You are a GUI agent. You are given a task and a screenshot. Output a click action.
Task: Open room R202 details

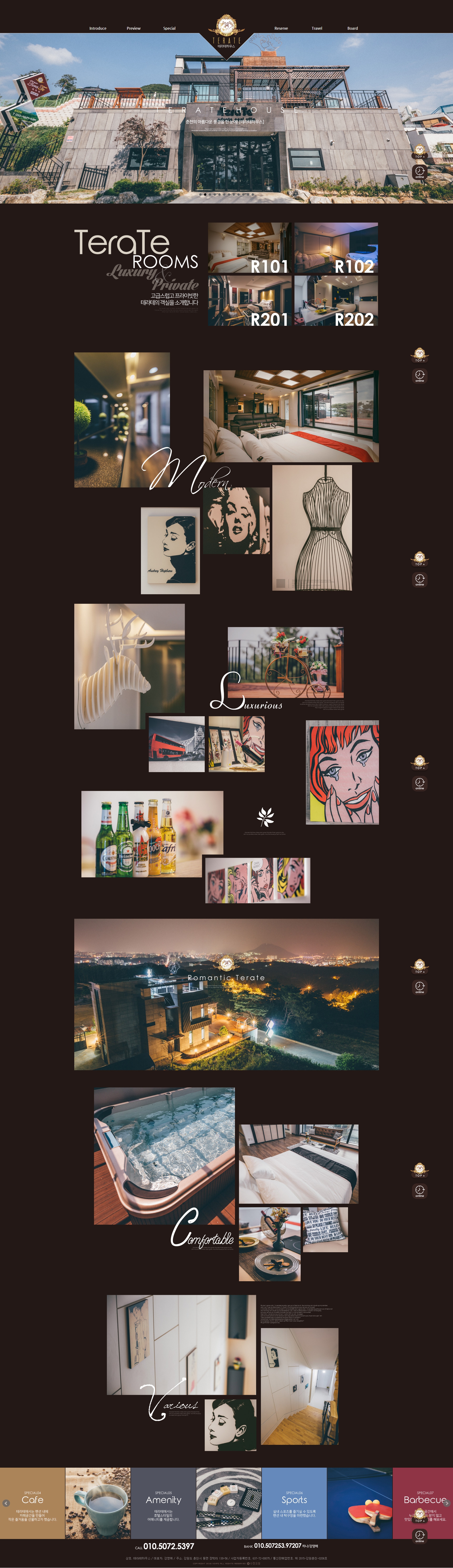coord(336,301)
